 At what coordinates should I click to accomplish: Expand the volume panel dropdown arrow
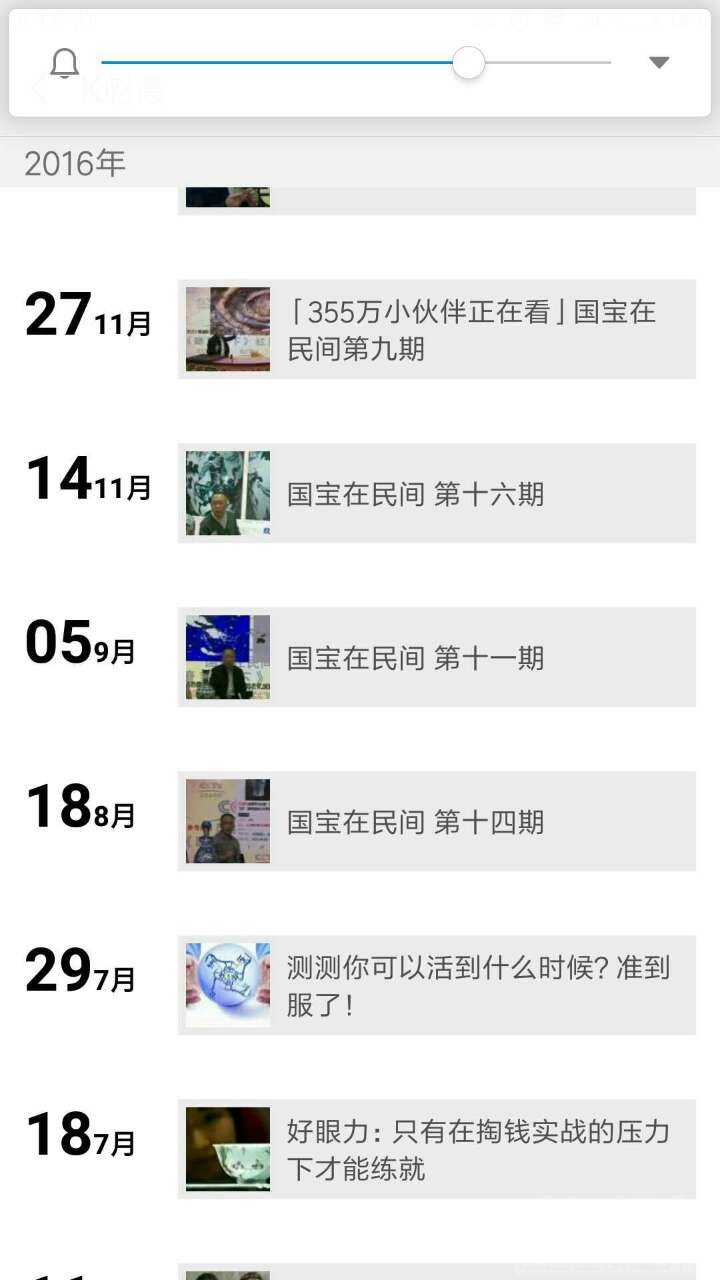[658, 63]
